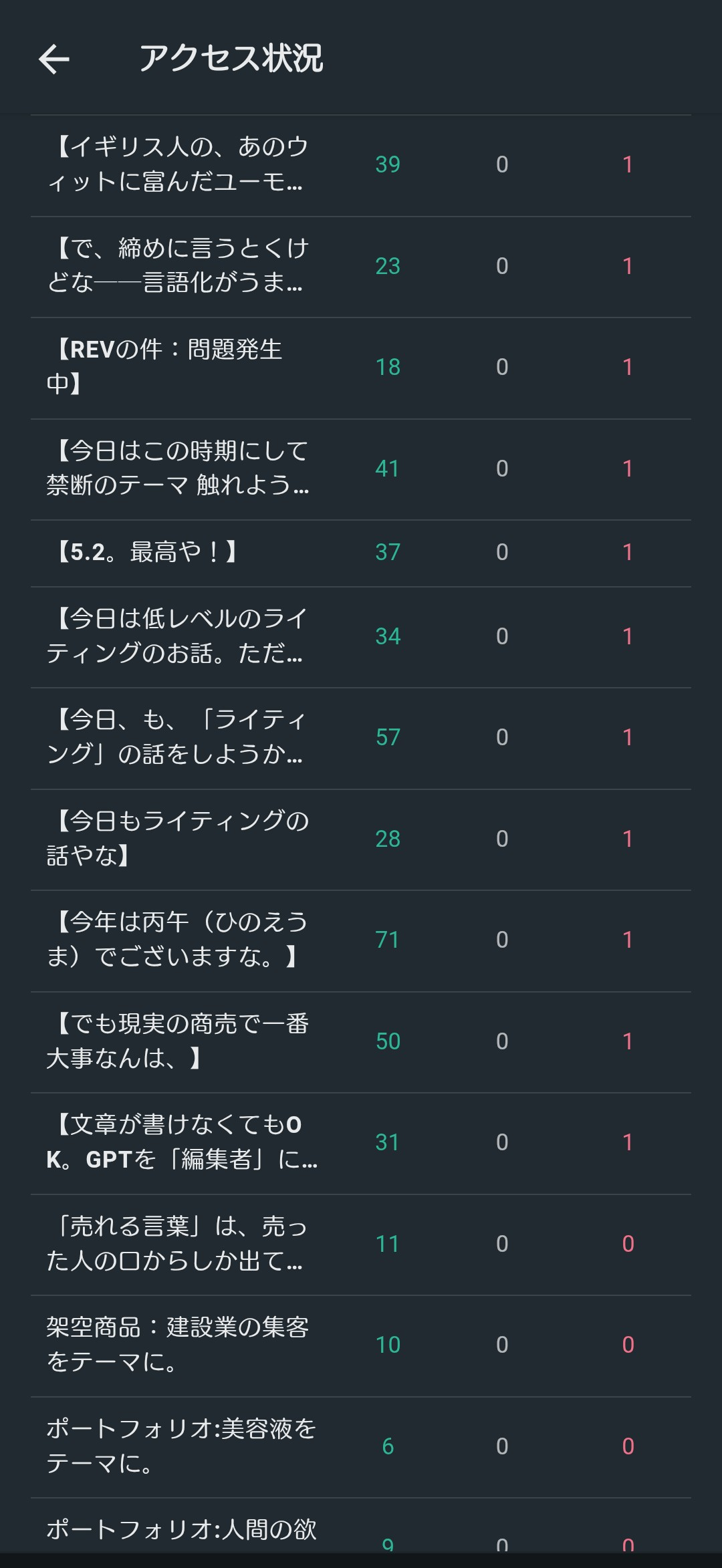722x1568 pixels.
Task: Open the 【イギリス人の、あのウィットに富んだユーモ… article row
Action: [x=178, y=164]
